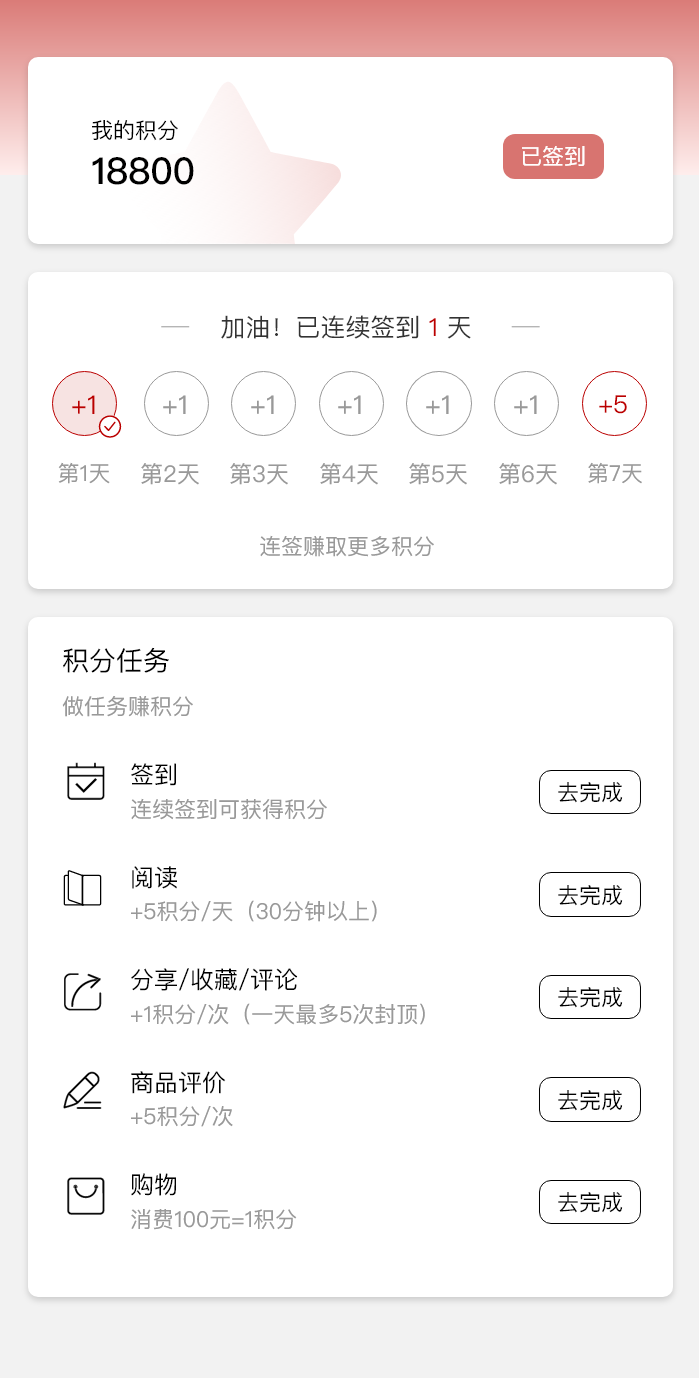Tap 去完成 for the 签到 task

point(590,792)
